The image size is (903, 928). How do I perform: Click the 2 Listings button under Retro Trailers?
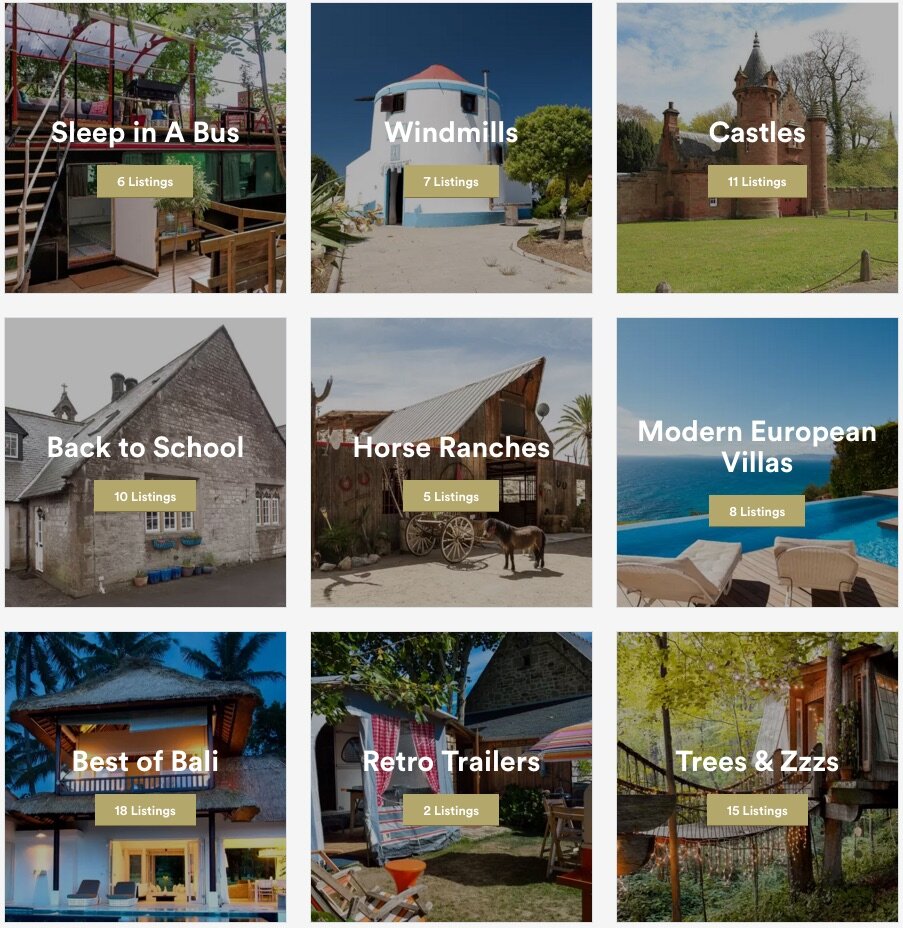(452, 810)
